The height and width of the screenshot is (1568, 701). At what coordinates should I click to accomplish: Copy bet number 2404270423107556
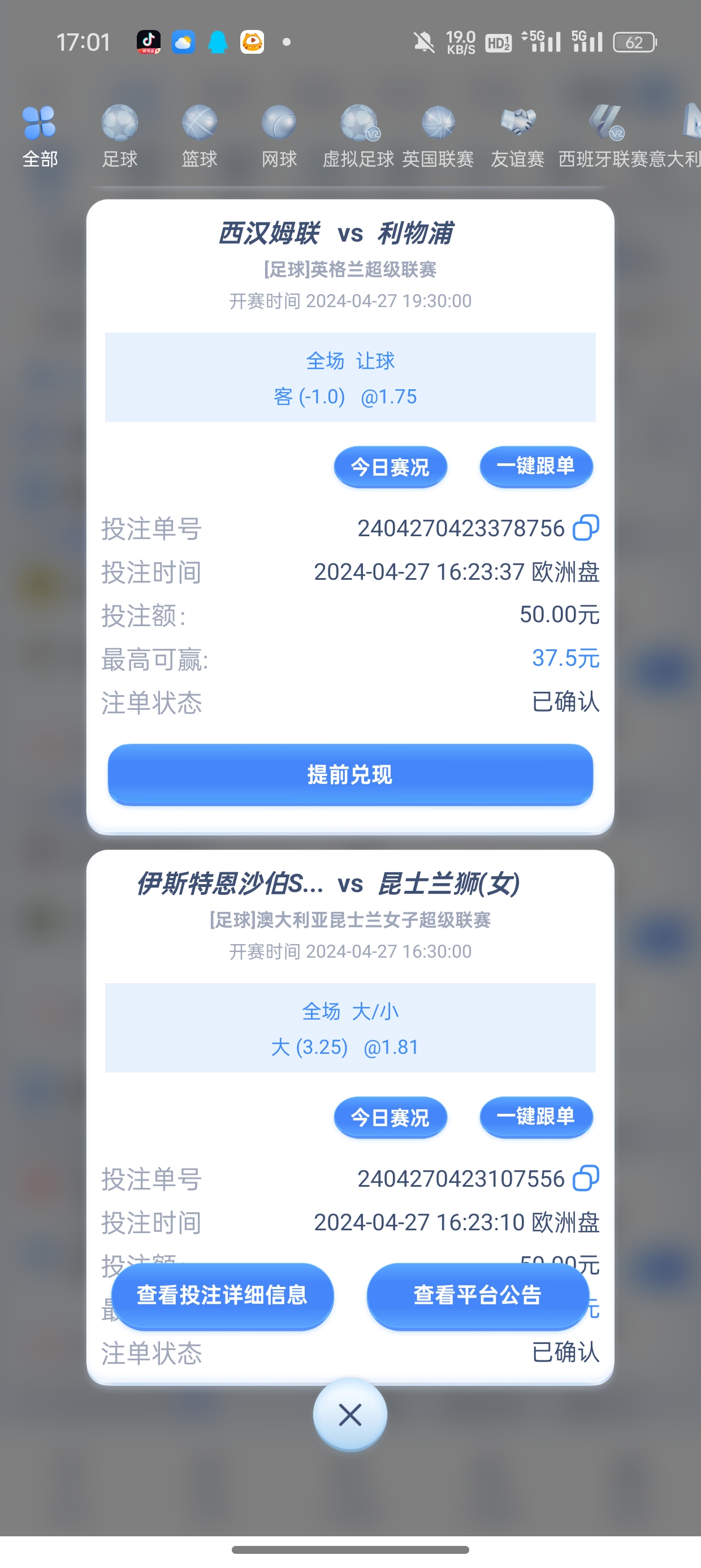pos(586,1178)
